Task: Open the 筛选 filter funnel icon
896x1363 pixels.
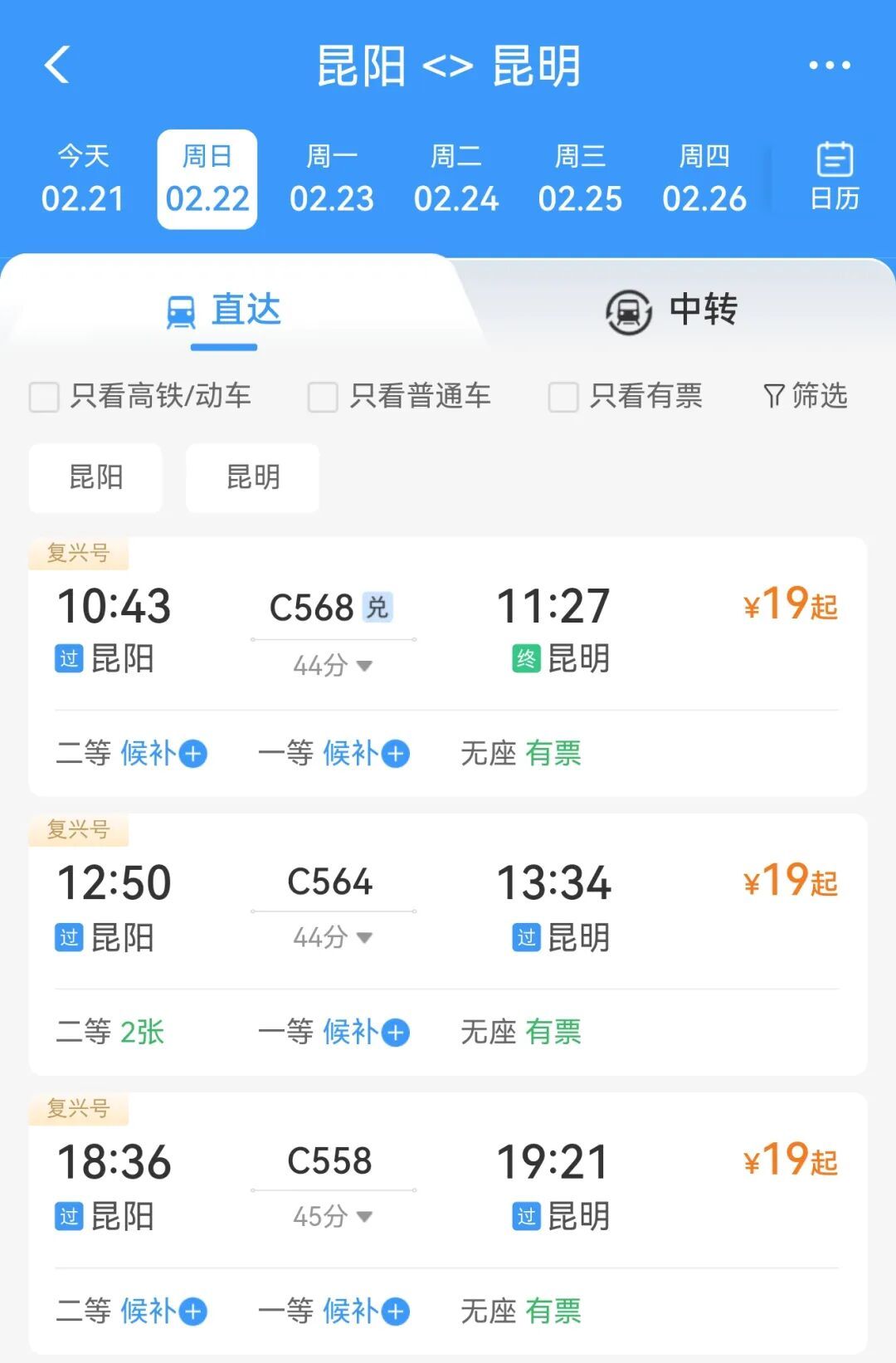Action: click(773, 397)
